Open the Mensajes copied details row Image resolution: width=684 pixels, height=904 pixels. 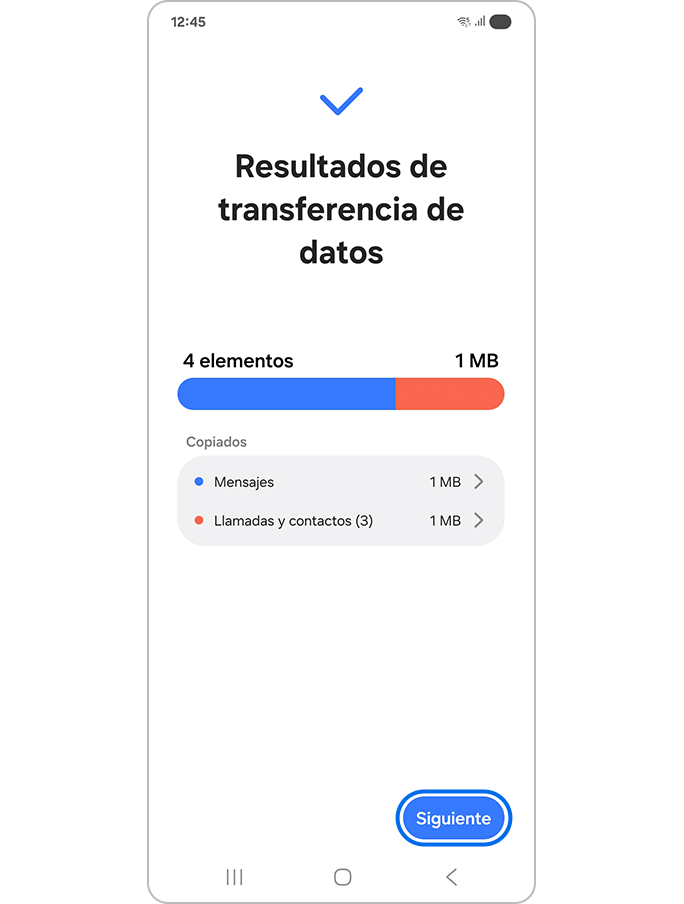click(x=340, y=482)
